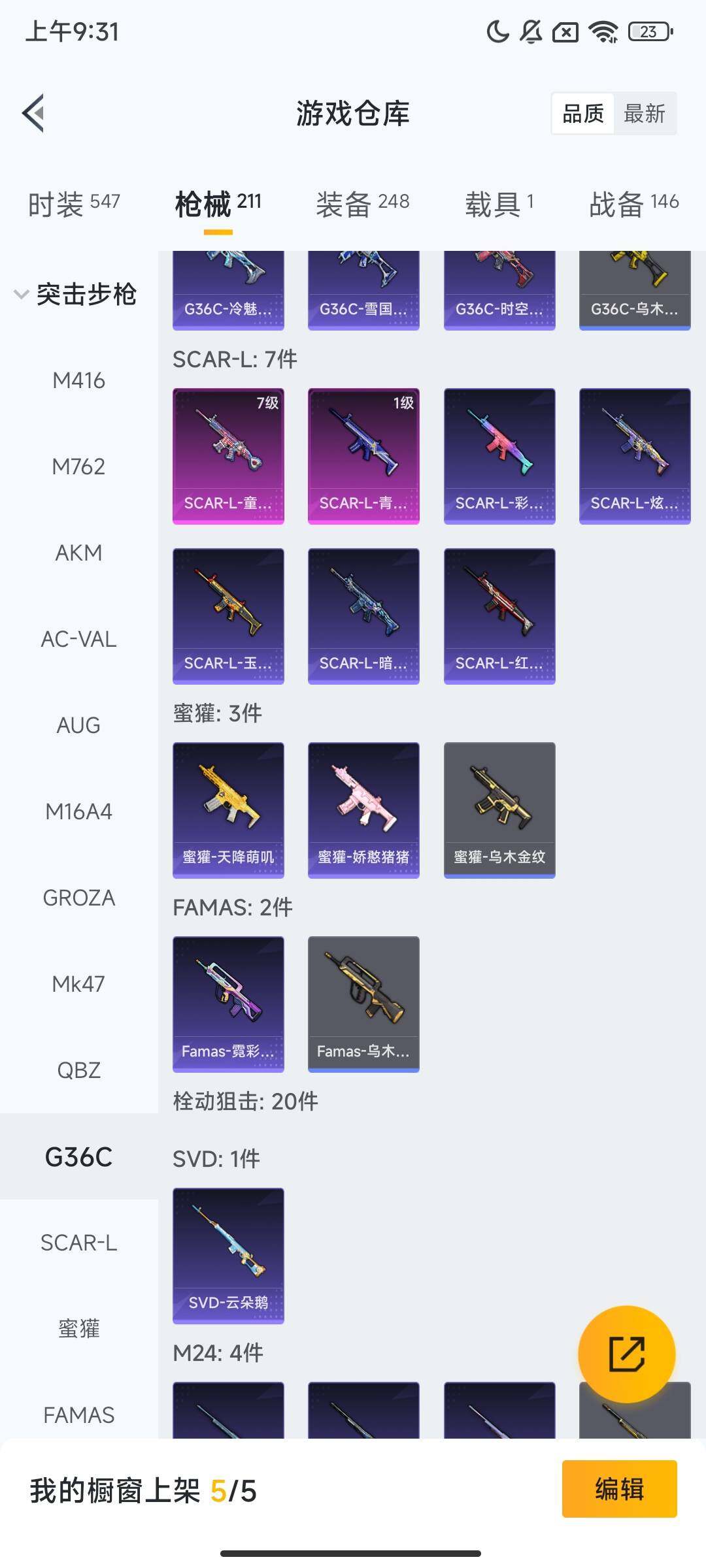
Task: Open the 蜜獾-娇憨猪猪 skin
Action: coord(363,809)
